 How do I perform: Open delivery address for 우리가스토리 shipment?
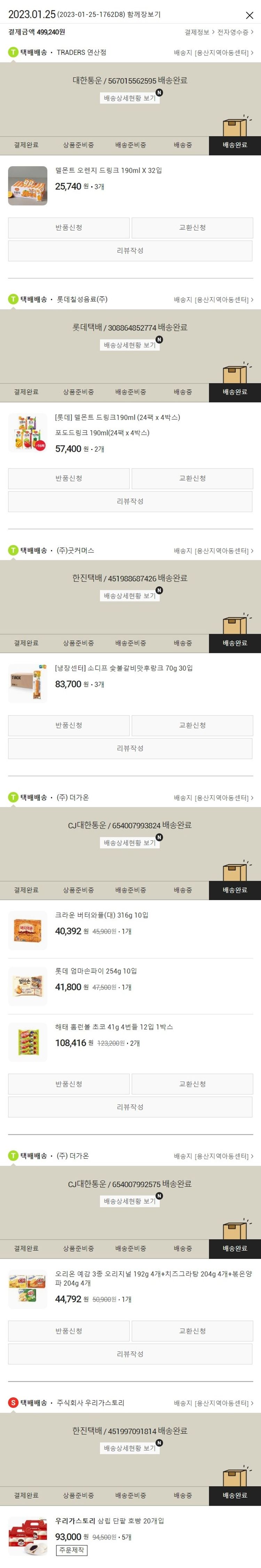click(x=213, y=1403)
